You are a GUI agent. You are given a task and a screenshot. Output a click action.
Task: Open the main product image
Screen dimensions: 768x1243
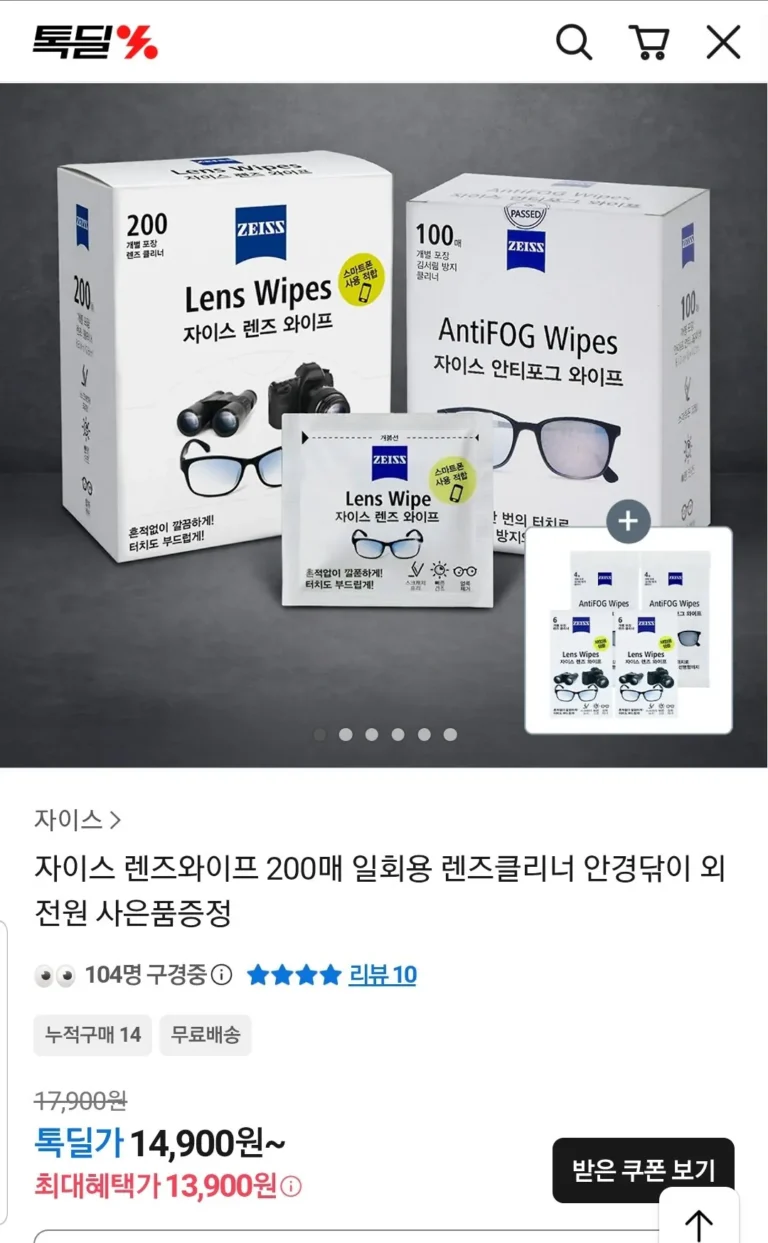click(x=300, y=400)
